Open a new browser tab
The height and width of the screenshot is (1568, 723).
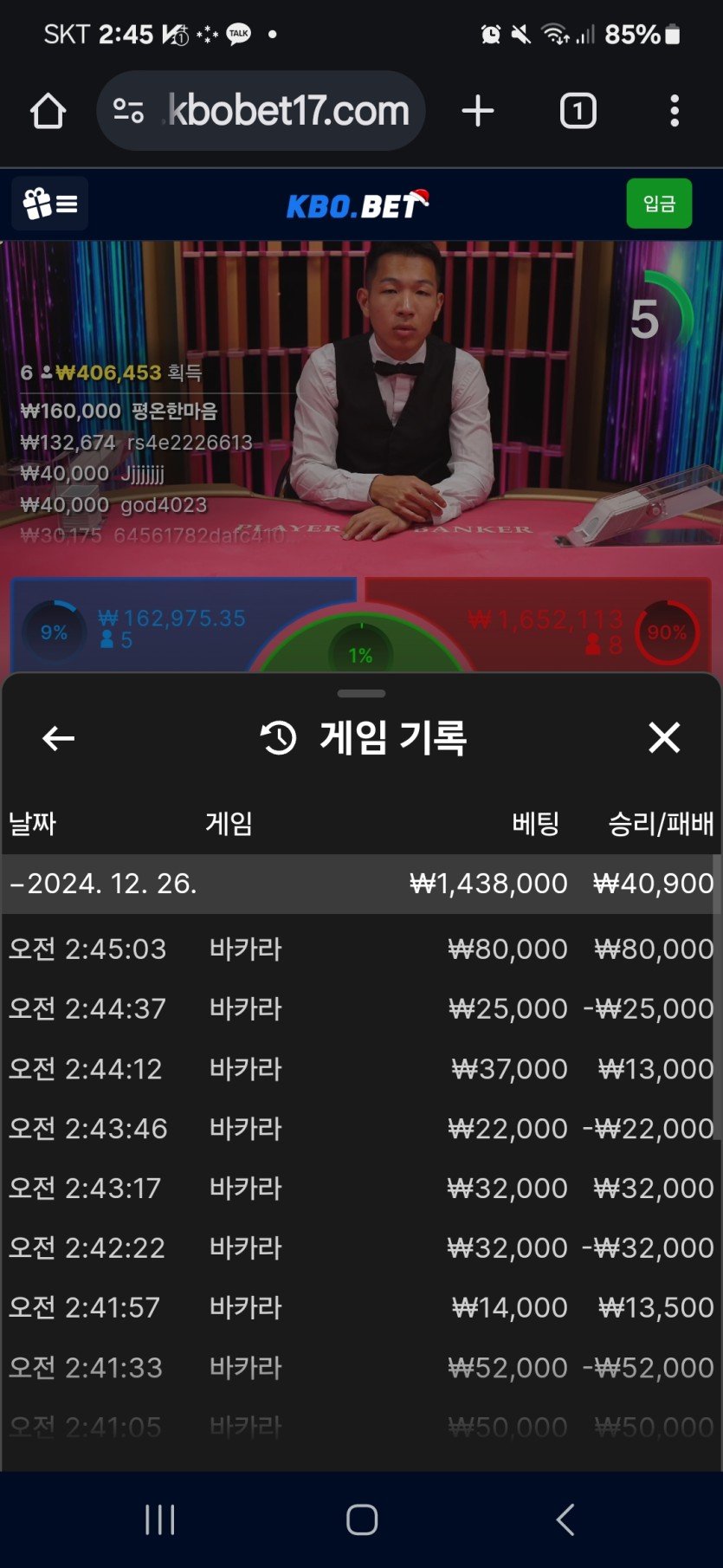coord(477,112)
